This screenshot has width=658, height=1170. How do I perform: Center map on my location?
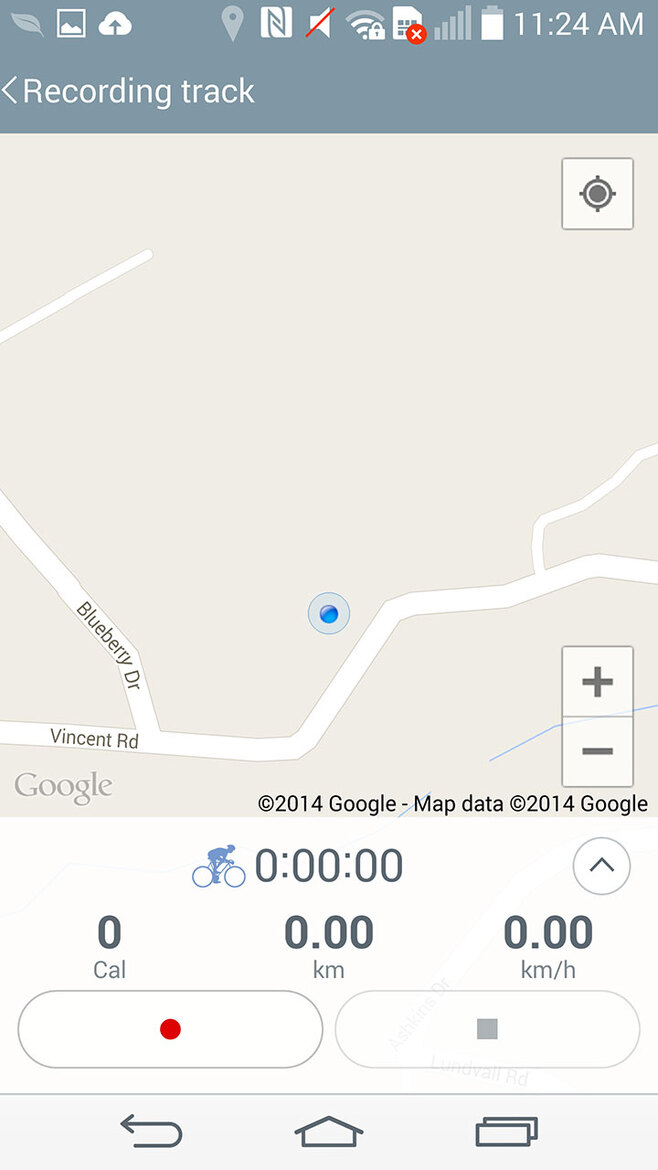click(597, 194)
